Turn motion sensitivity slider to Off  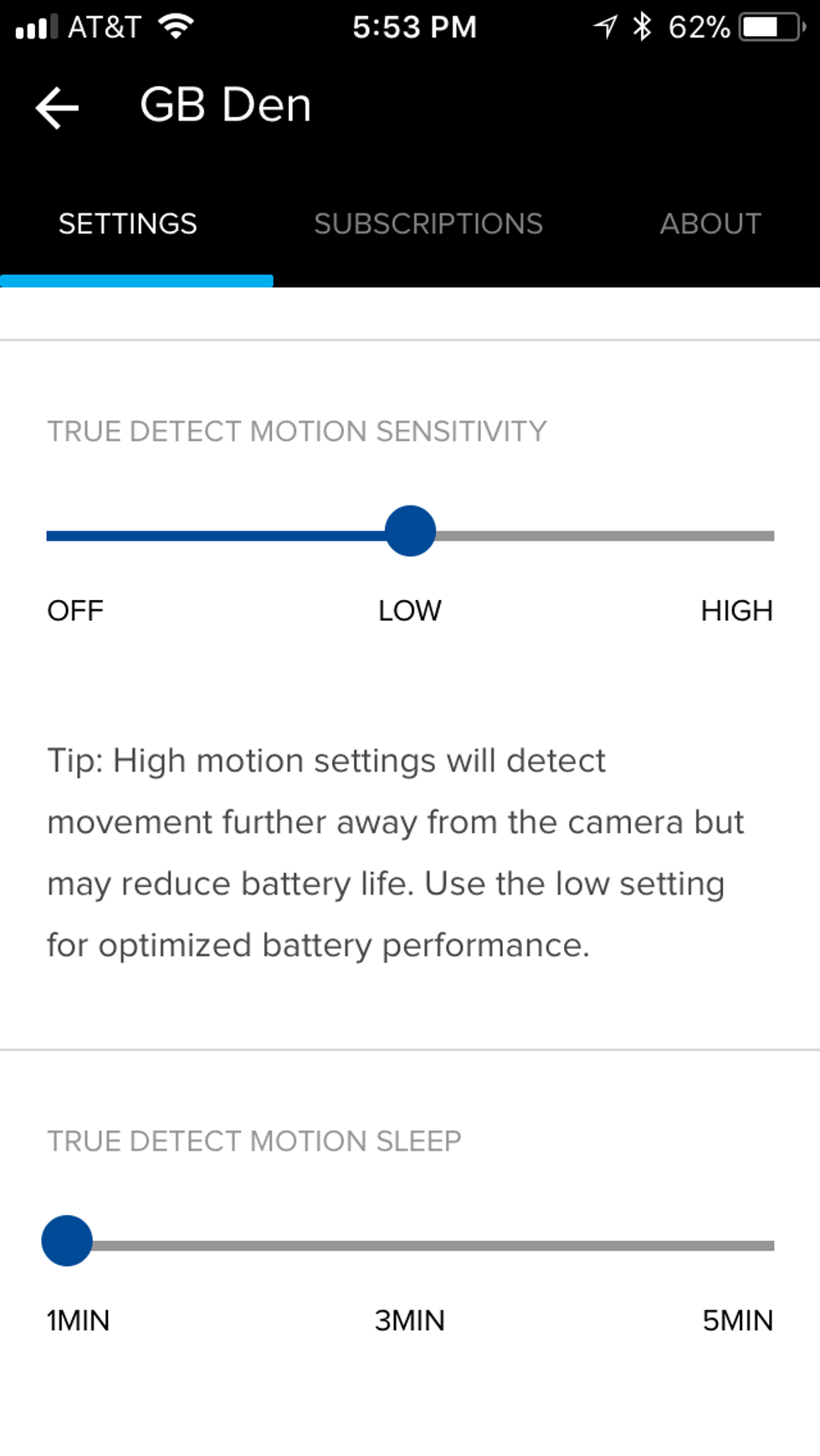click(50, 536)
